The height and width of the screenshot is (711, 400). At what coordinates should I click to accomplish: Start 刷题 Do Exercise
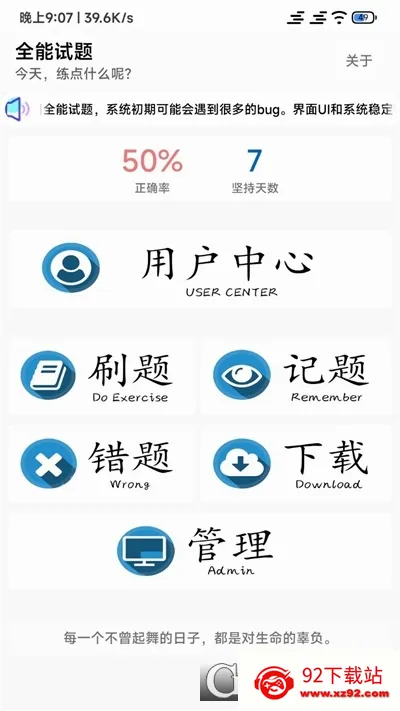point(102,376)
